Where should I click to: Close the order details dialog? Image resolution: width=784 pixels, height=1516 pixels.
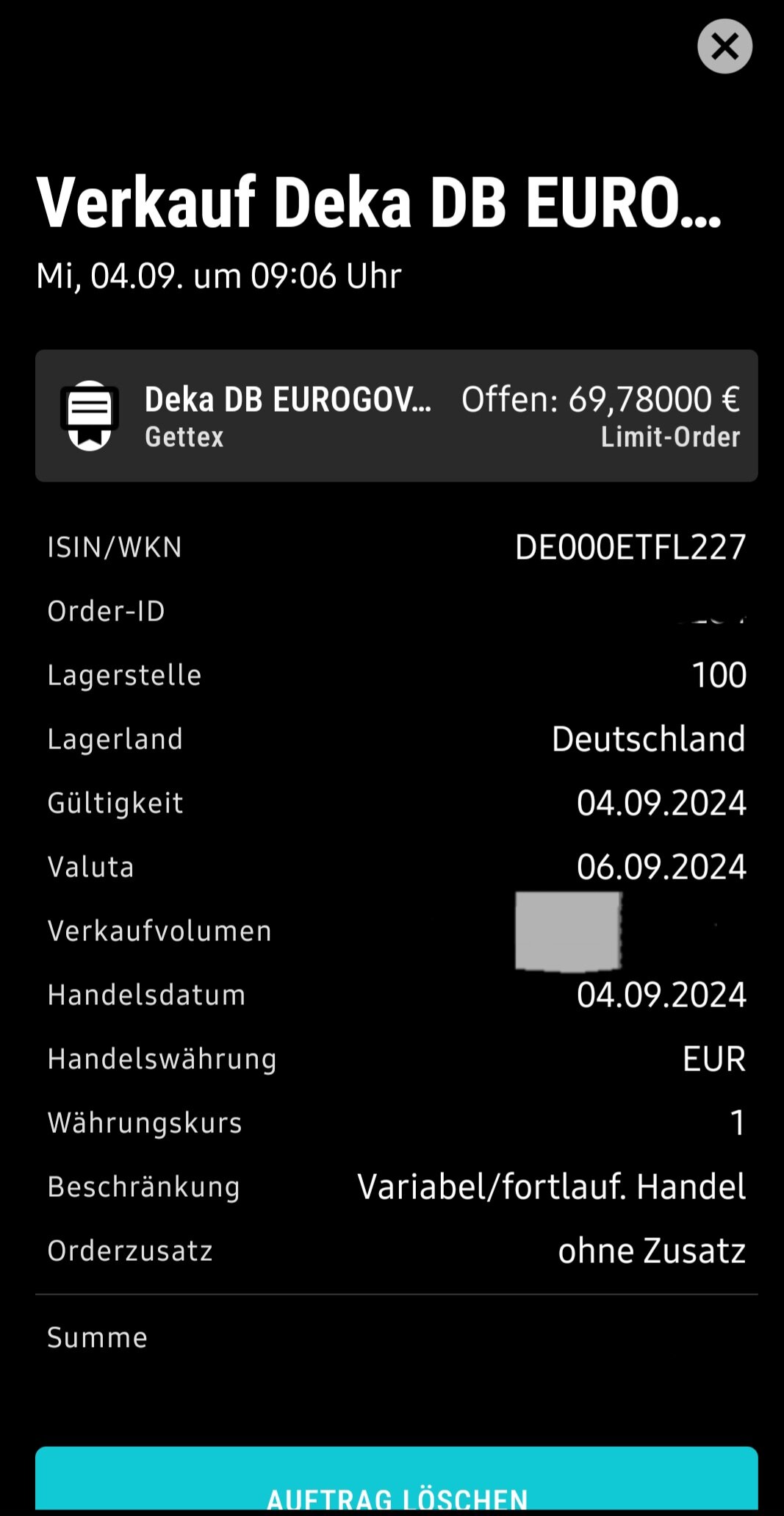(x=724, y=47)
